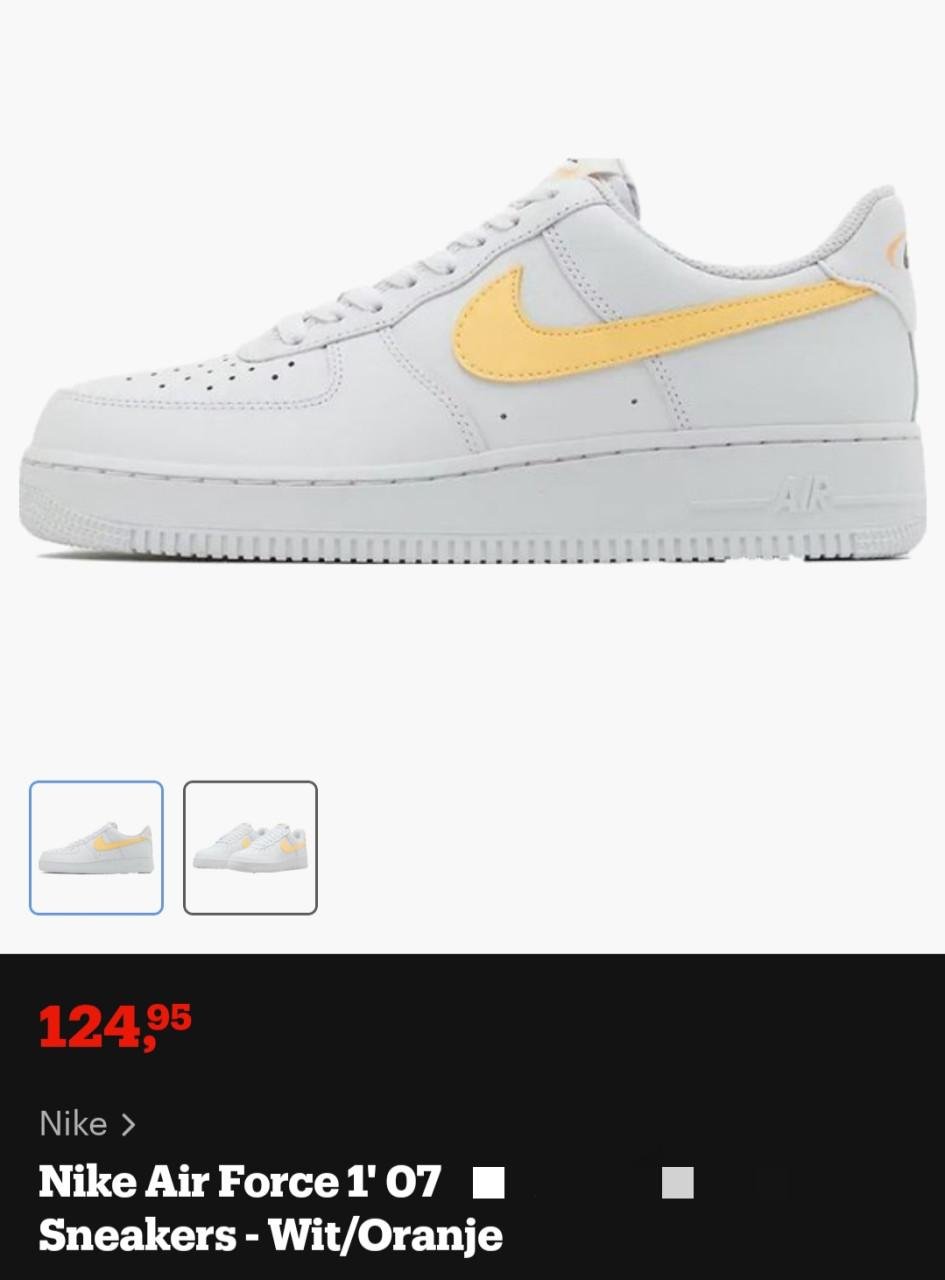Image resolution: width=945 pixels, height=1280 pixels.
Task: Select the first single-shoe thumbnail
Action: (x=96, y=847)
